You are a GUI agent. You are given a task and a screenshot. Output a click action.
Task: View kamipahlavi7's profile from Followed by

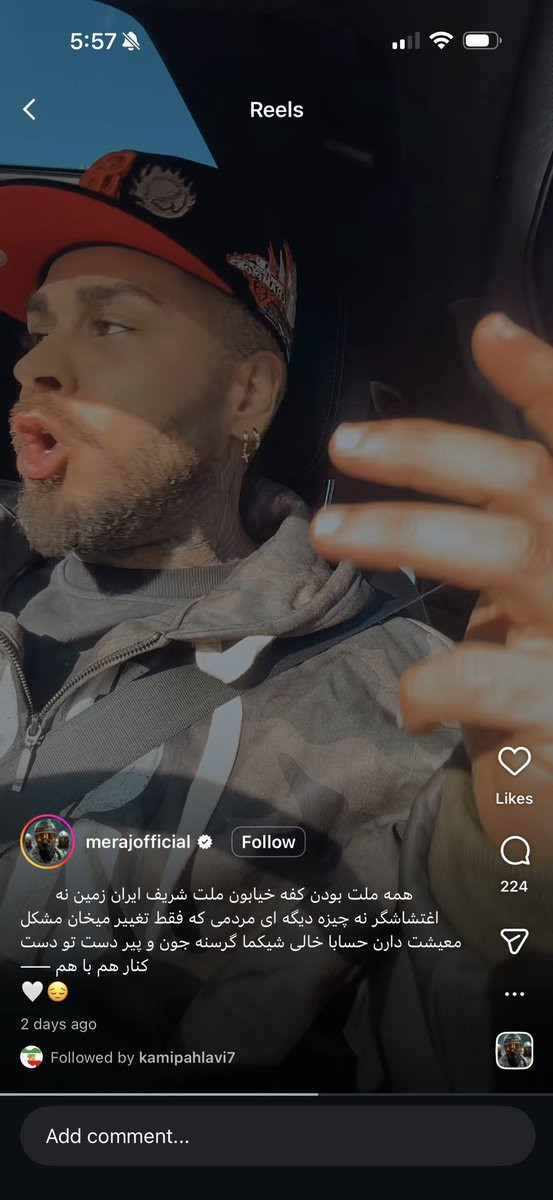click(187, 1057)
